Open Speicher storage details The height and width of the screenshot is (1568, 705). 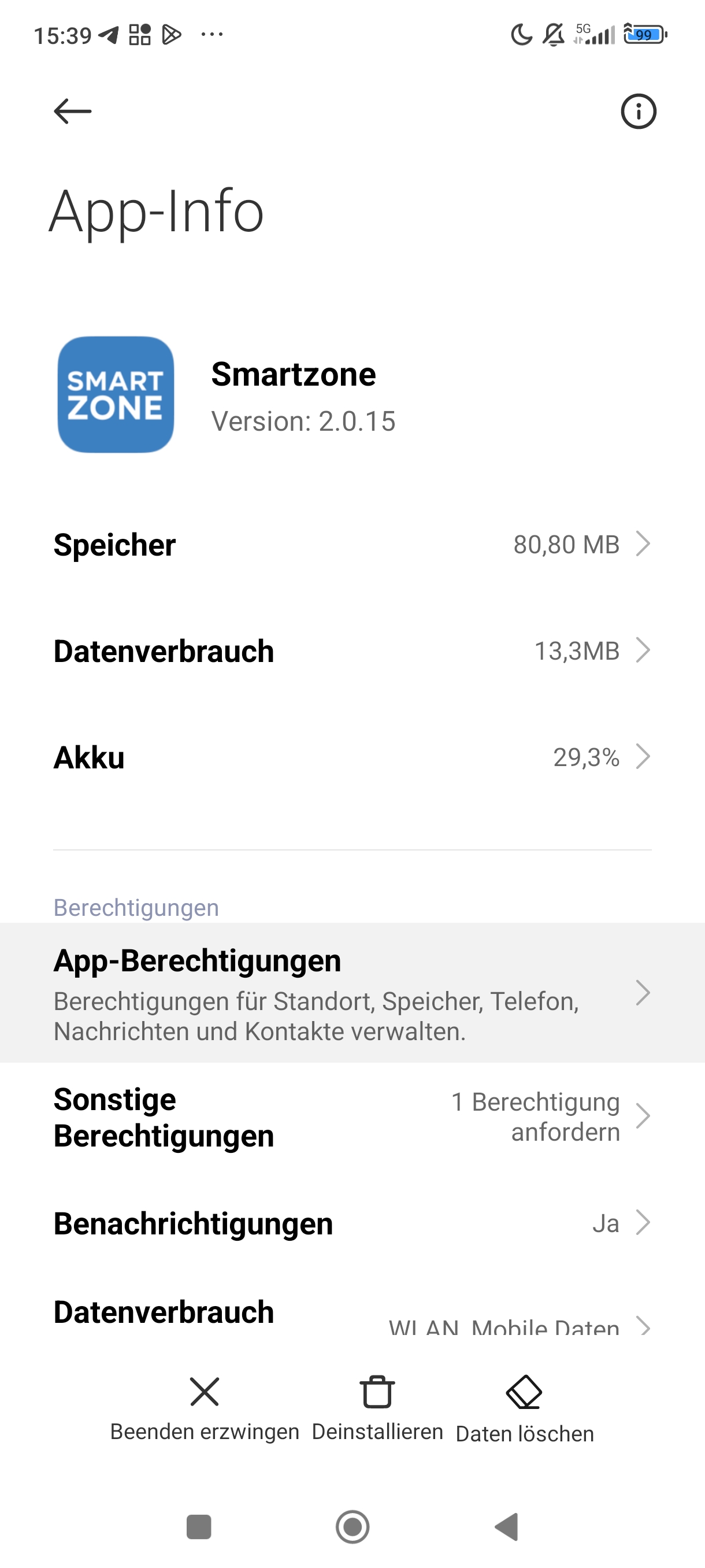[x=352, y=544]
